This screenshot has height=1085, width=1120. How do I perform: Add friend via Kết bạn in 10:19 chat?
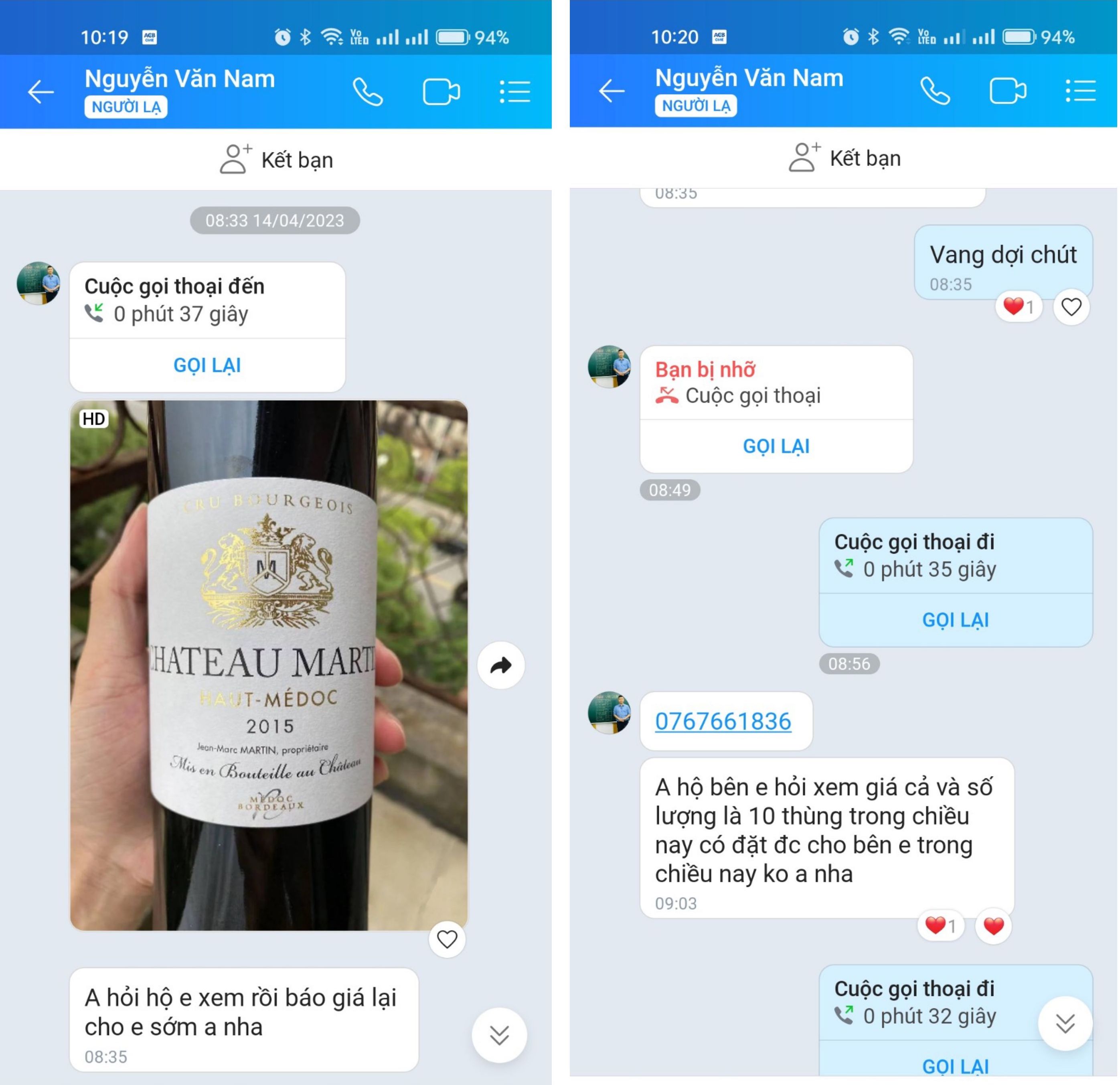tap(277, 160)
